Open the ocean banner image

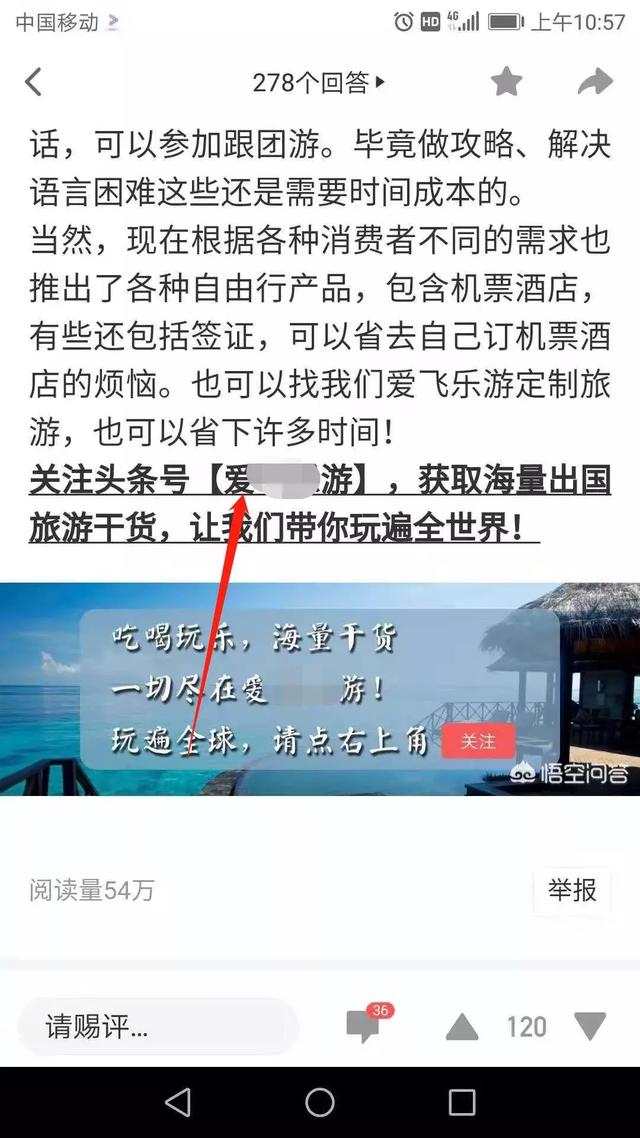(x=320, y=689)
